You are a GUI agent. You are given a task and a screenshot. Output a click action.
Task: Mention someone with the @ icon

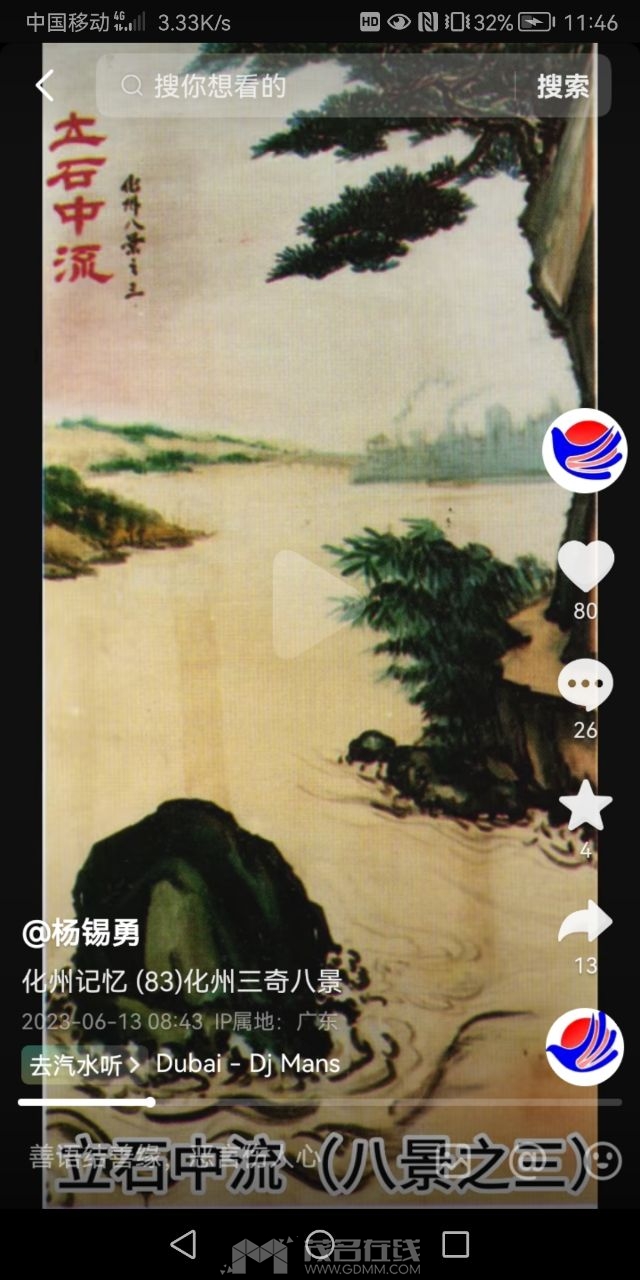coord(527,1160)
